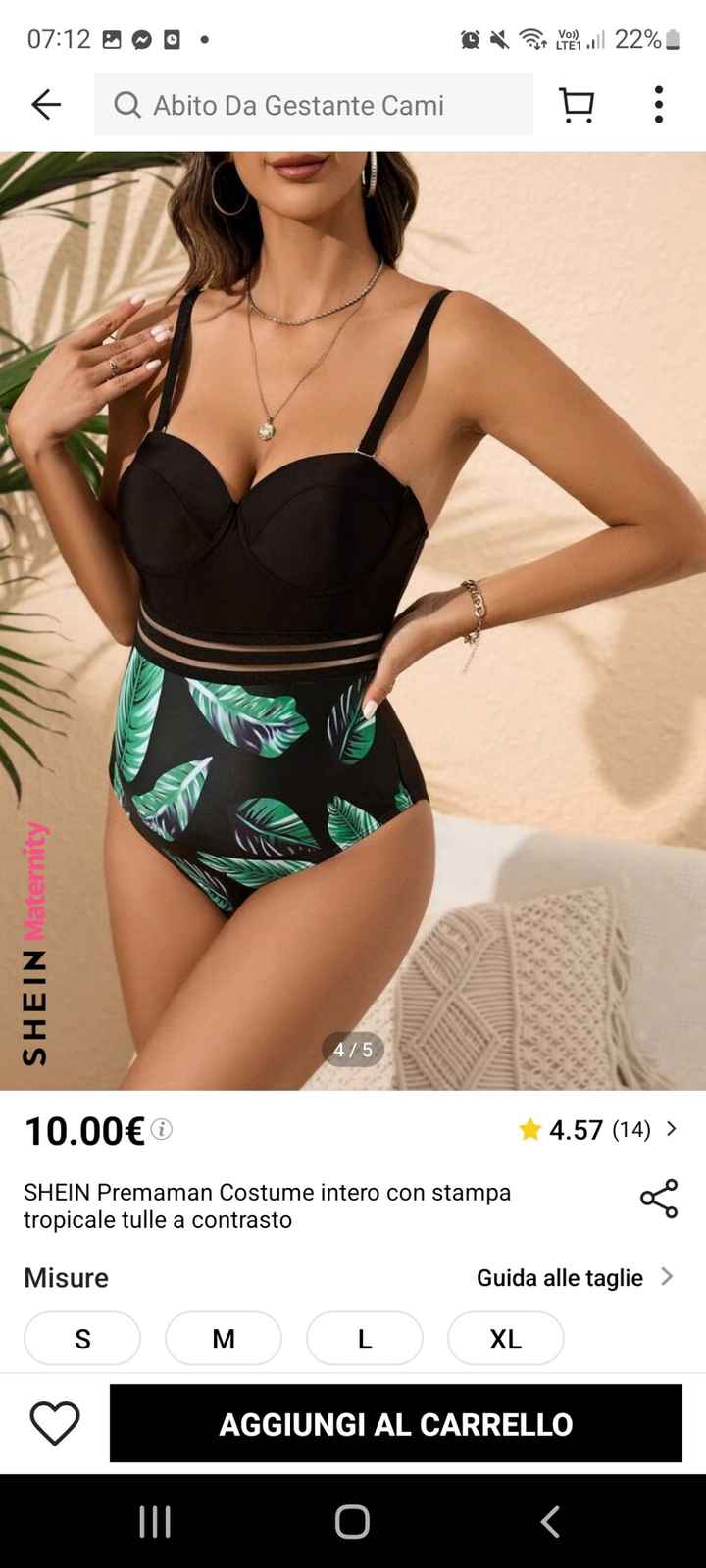Screen dimensions: 706x1568
Task: Open recent apps from navigation bar
Action: click(x=155, y=1521)
